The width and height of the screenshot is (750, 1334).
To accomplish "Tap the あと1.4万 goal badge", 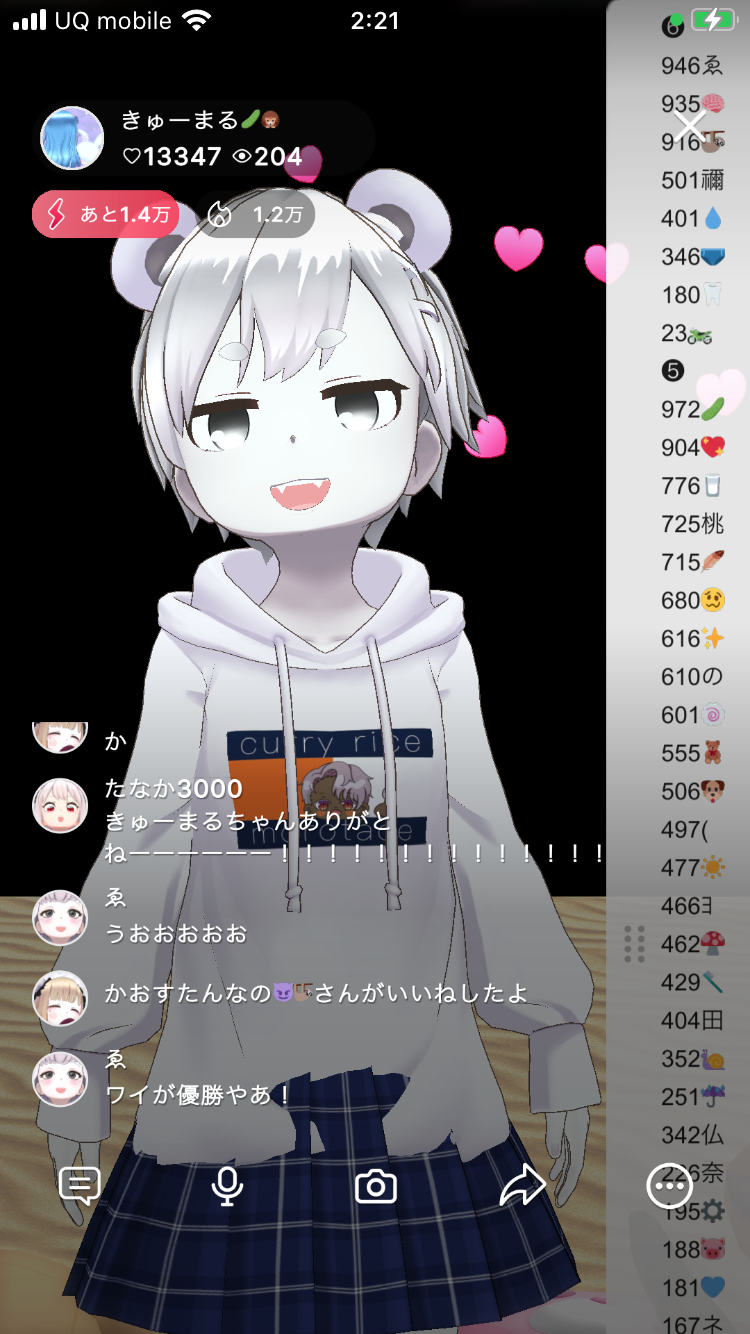I will [105, 214].
